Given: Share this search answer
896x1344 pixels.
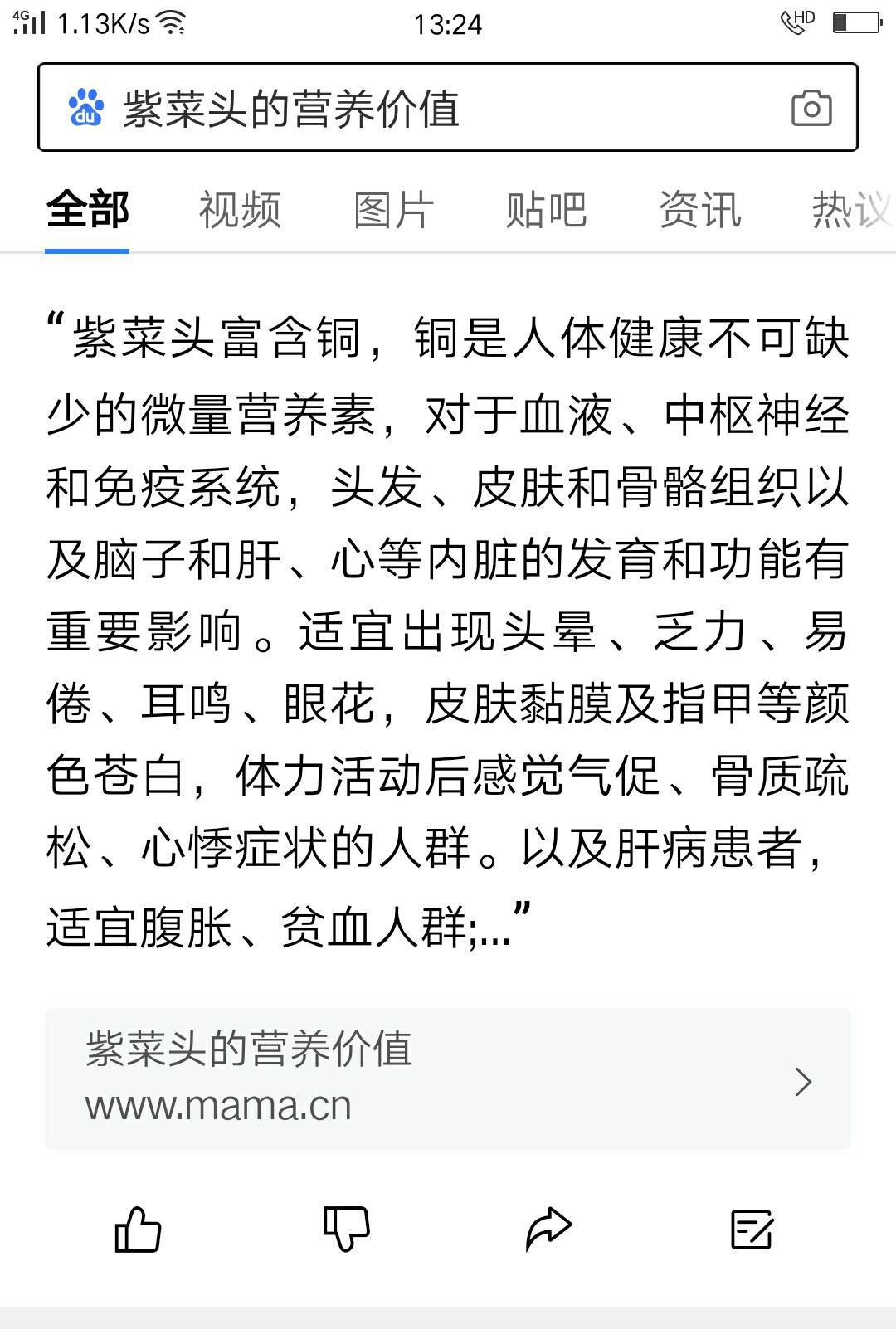Looking at the screenshot, I should tap(548, 1229).
